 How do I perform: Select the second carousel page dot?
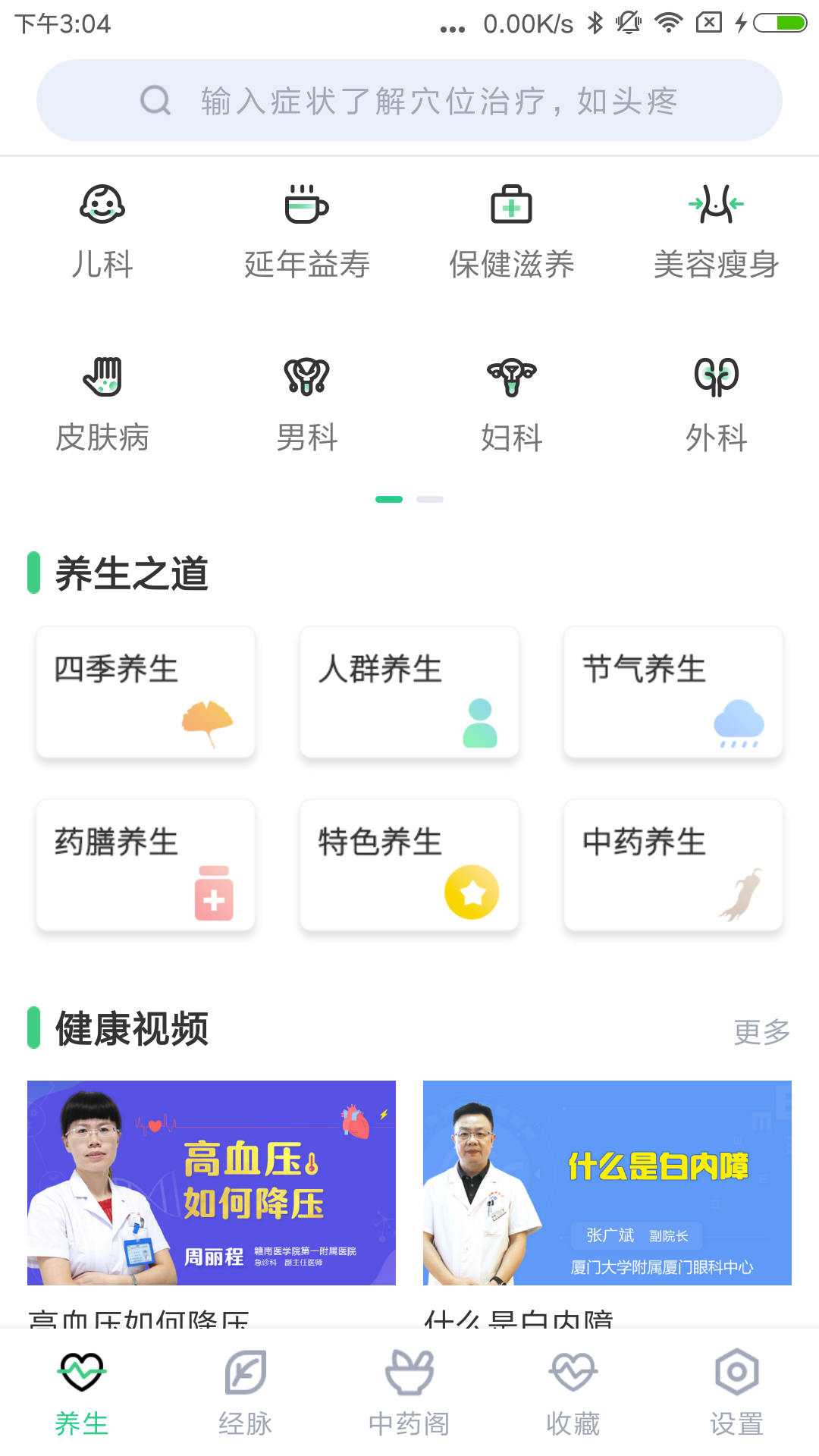point(429,500)
